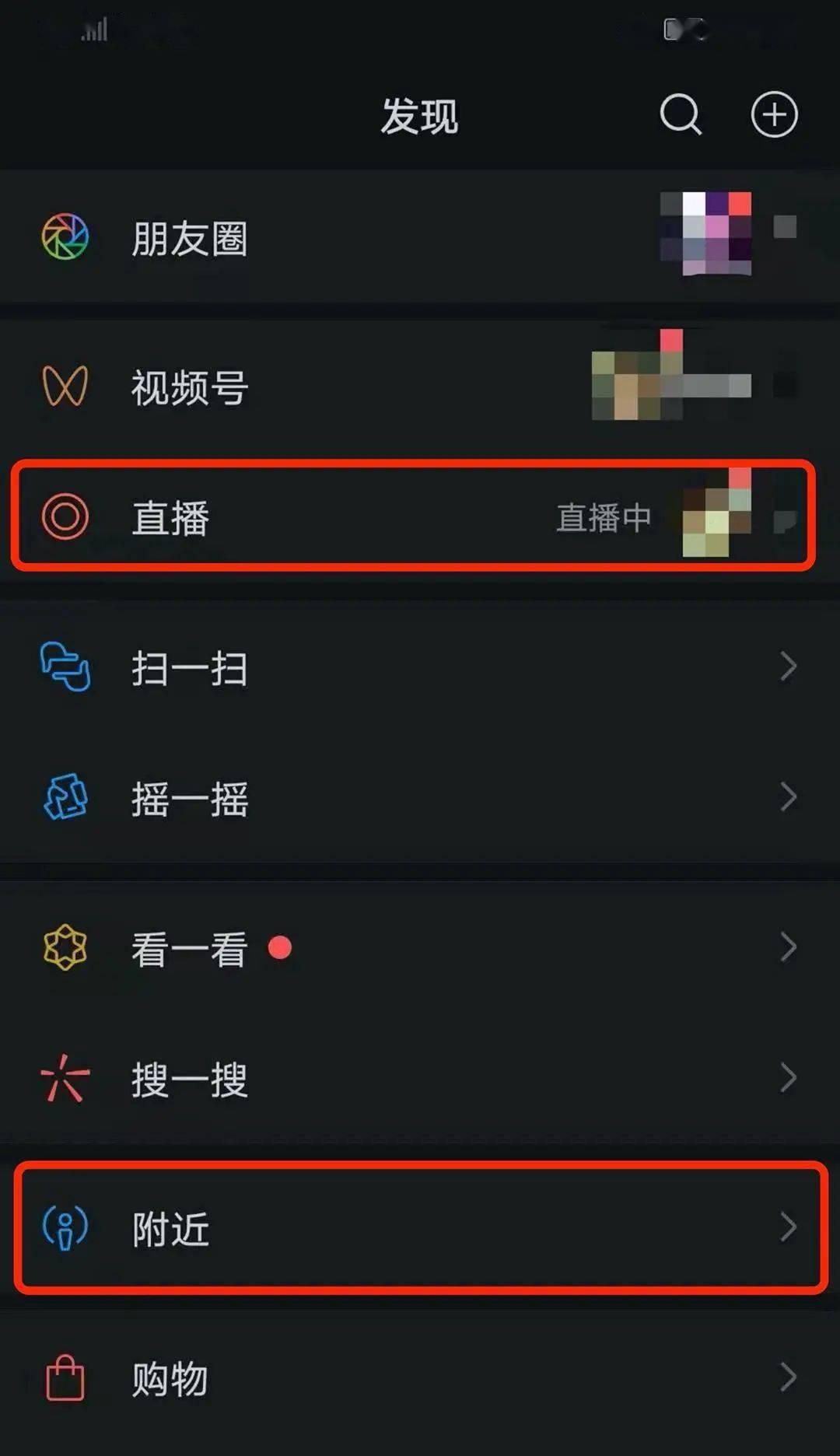Open the search magnifier icon
This screenshot has width=840, height=1456.
point(681,115)
